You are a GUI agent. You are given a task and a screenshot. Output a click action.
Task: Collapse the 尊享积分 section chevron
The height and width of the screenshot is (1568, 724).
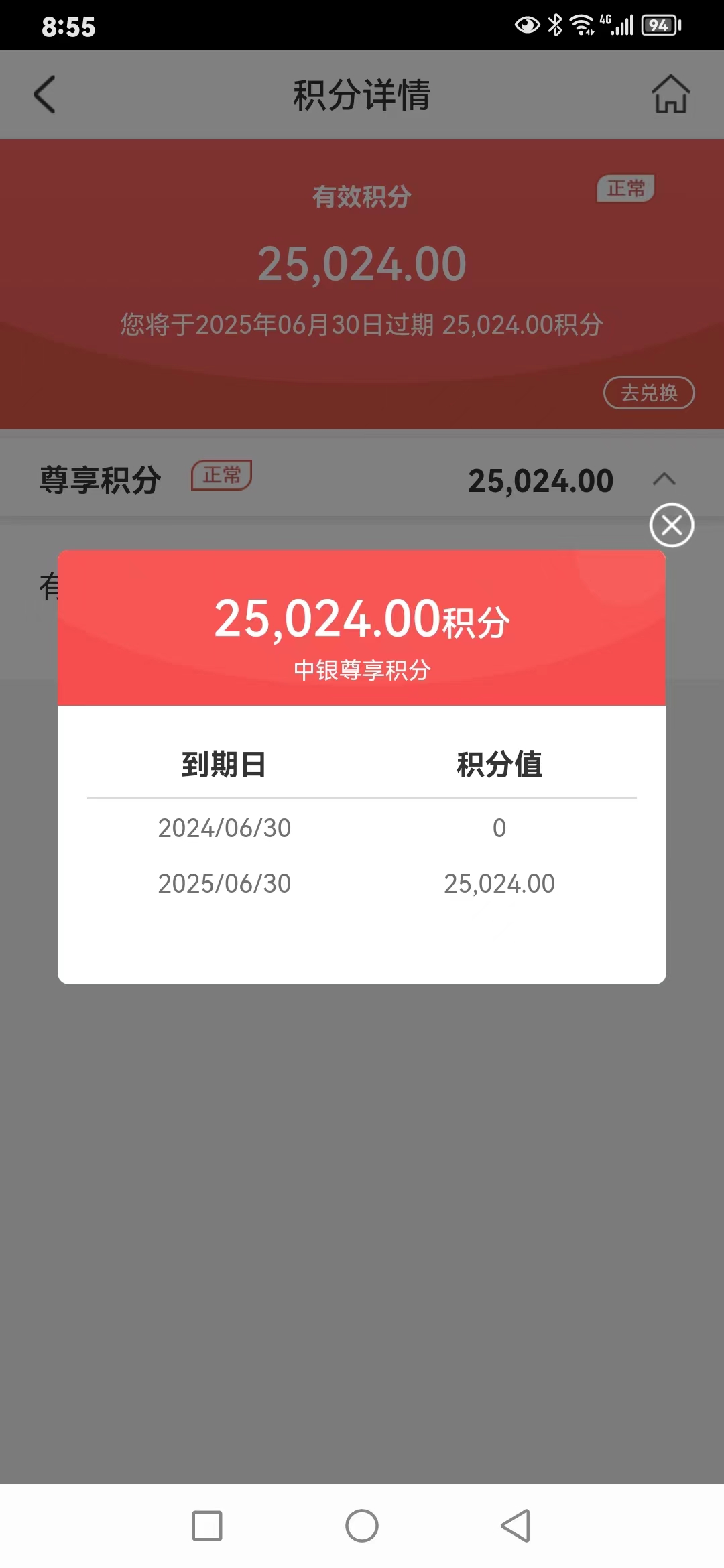(664, 479)
